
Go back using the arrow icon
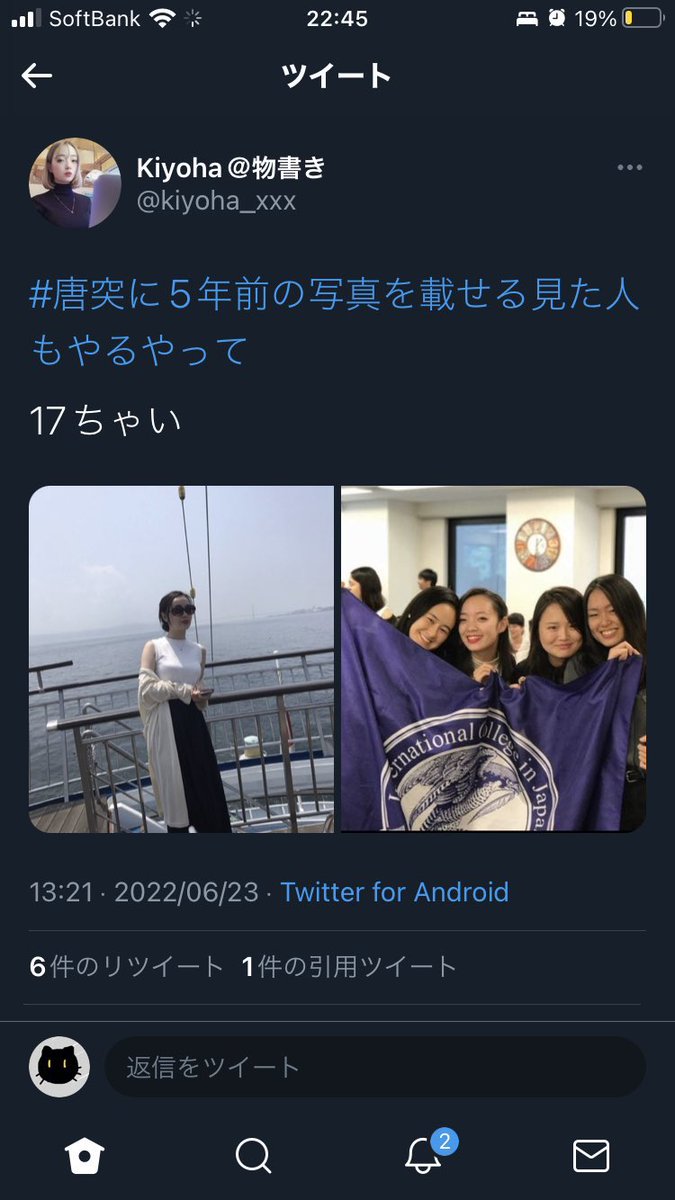coord(37,76)
